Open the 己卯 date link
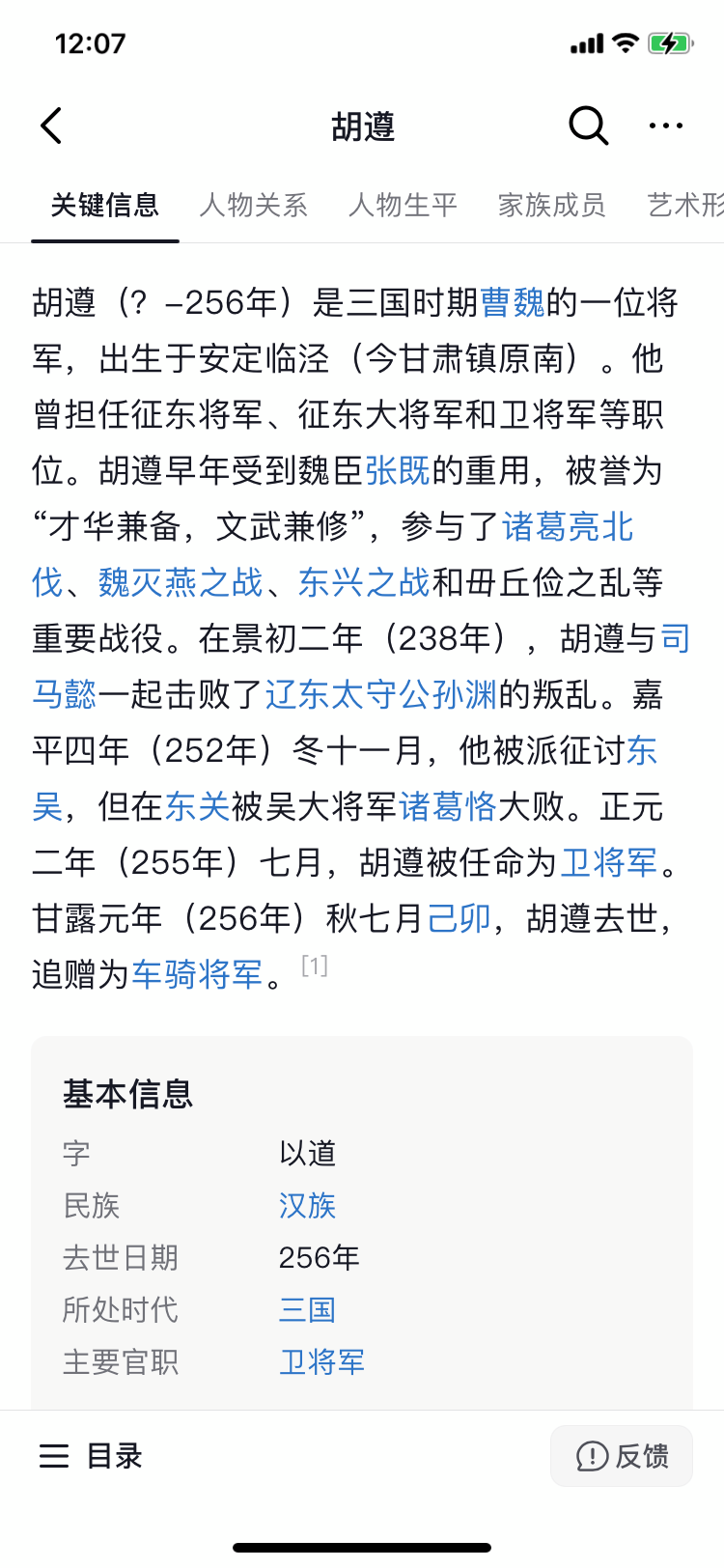 coord(459,918)
